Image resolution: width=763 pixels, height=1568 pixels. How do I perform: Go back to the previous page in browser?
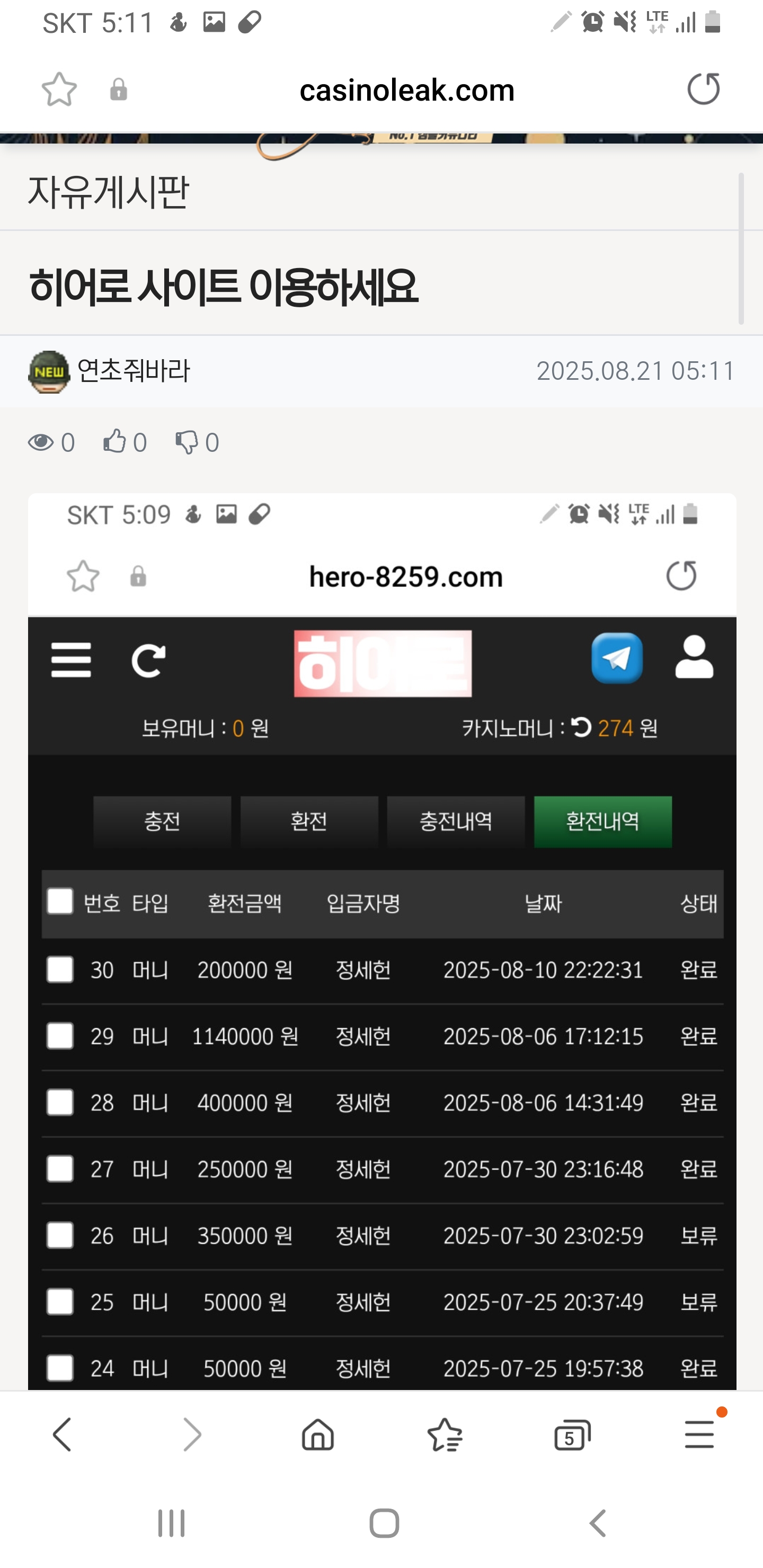point(63,1435)
